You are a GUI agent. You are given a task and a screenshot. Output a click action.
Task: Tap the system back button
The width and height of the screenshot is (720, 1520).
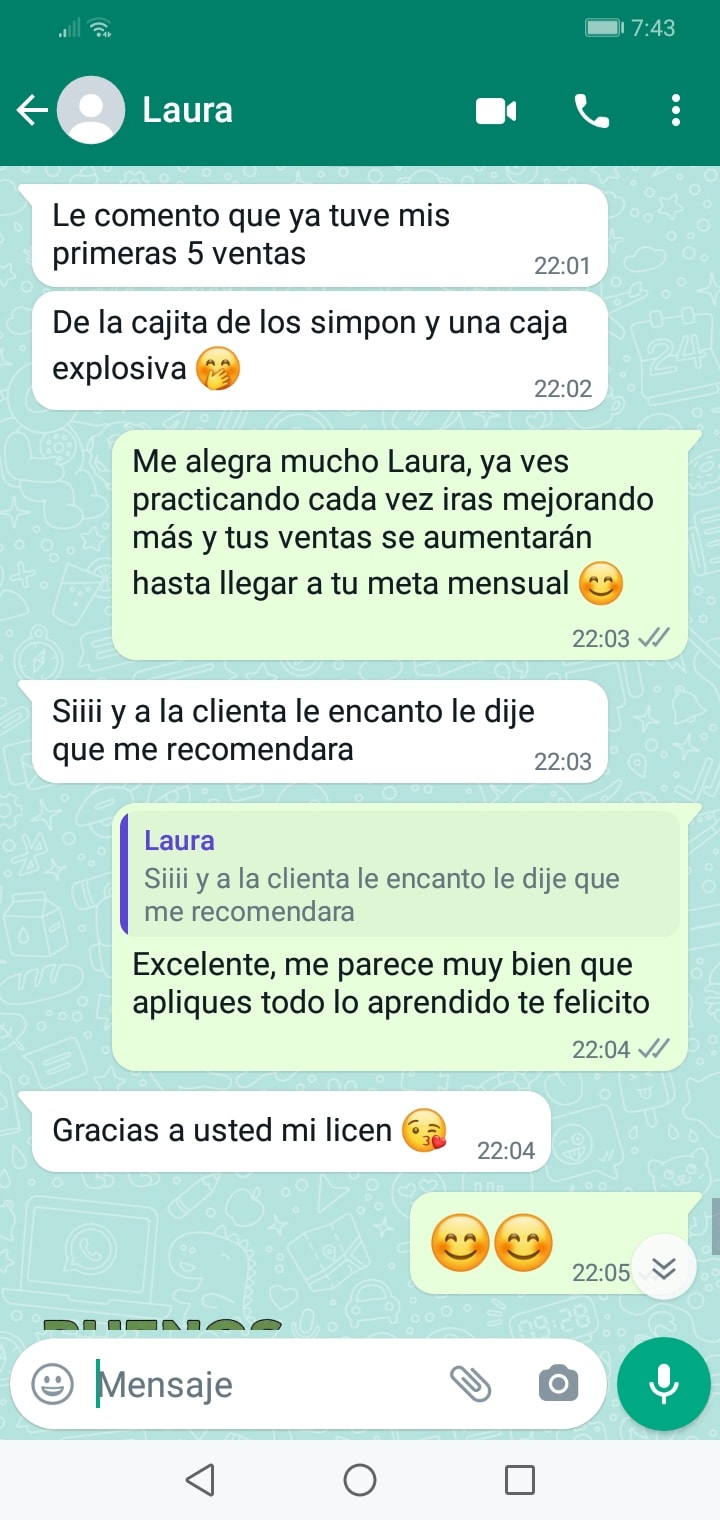(x=200, y=1480)
